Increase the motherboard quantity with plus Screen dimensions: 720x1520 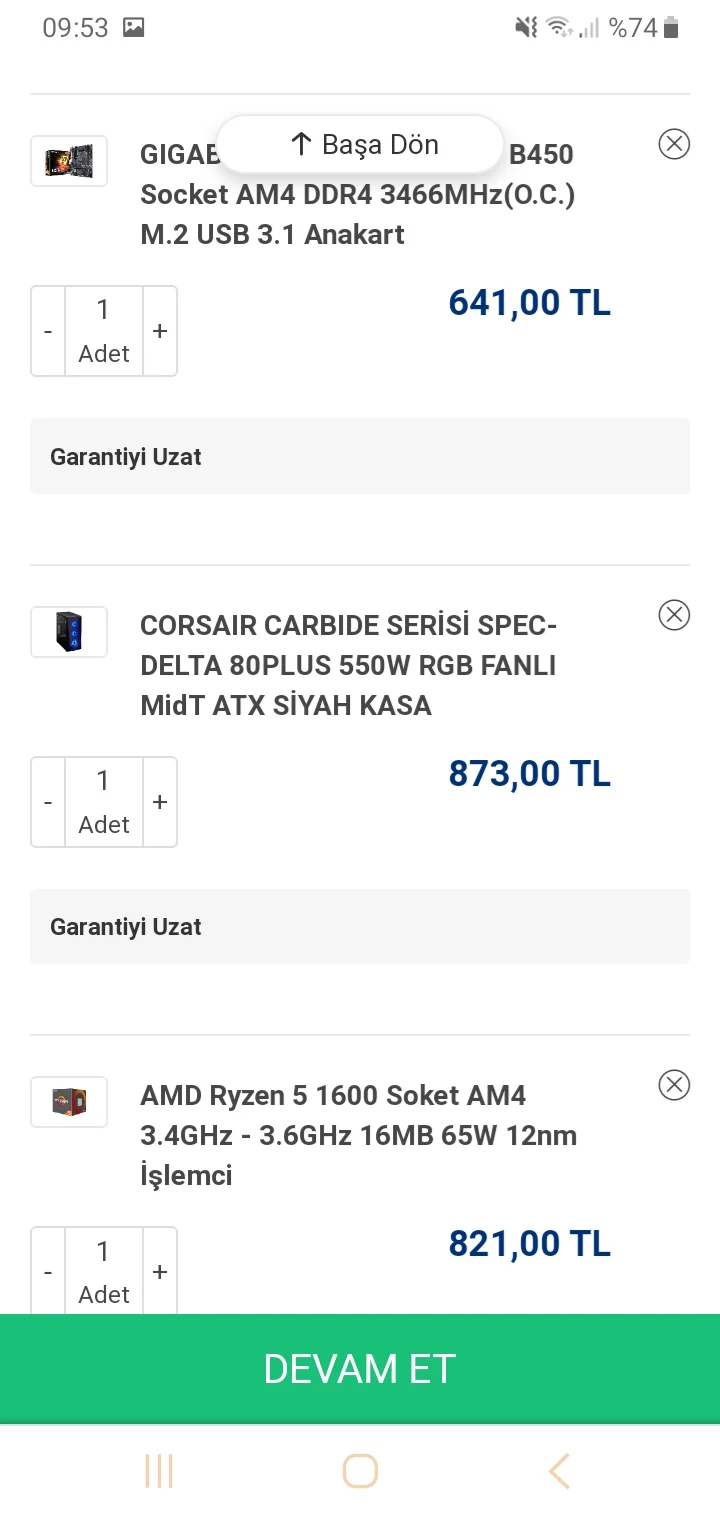pyautogui.click(x=159, y=330)
